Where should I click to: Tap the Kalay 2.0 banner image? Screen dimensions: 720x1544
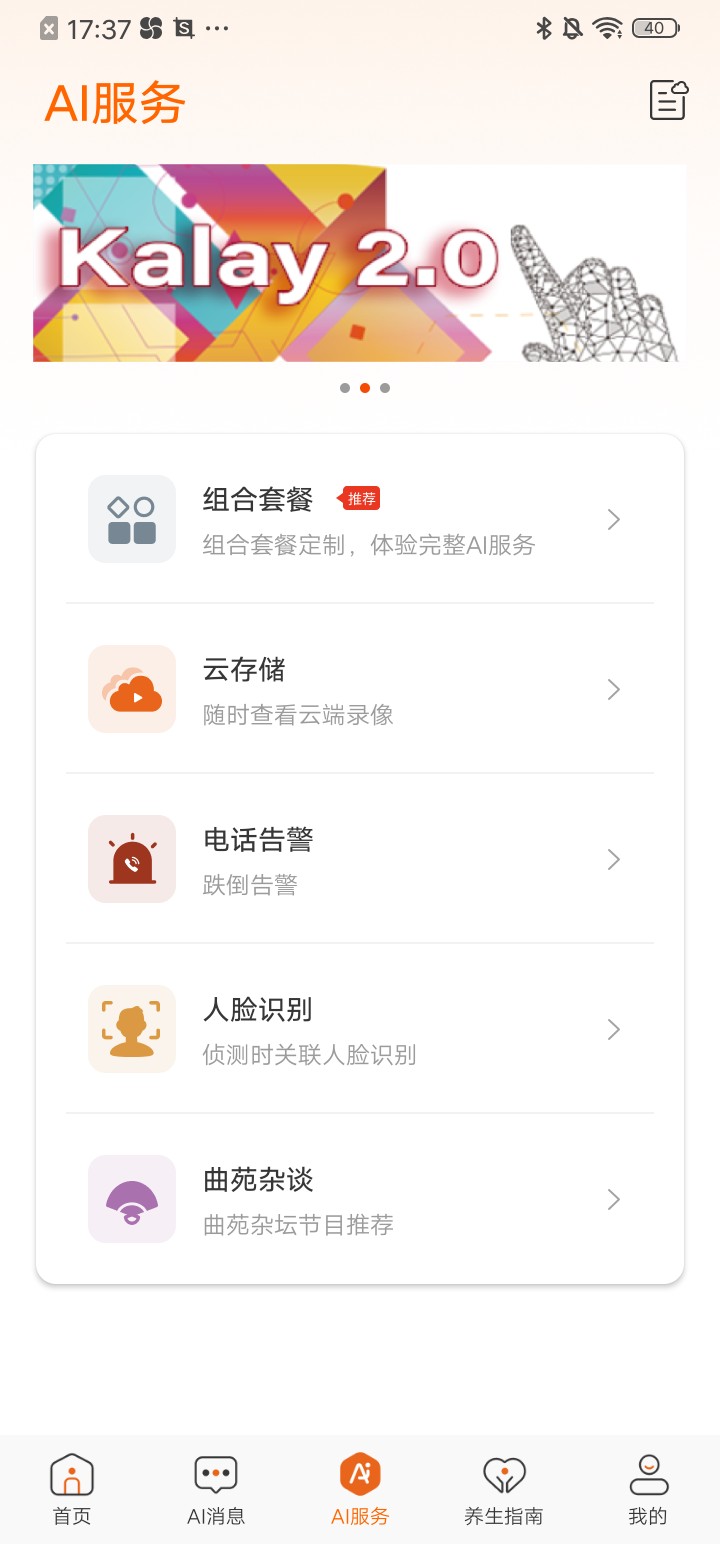tap(360, 262)
